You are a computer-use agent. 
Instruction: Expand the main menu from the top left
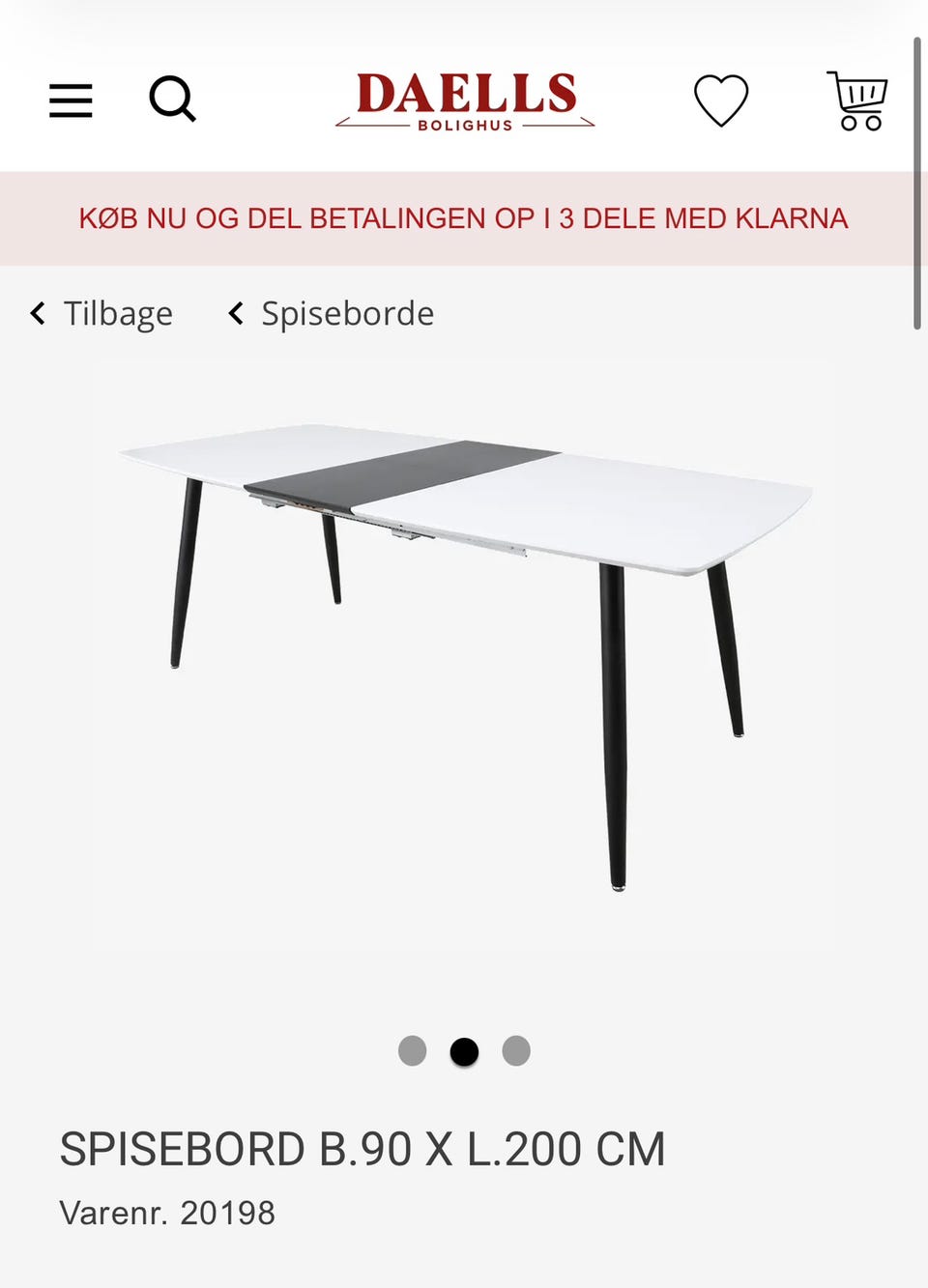point(70,100)
